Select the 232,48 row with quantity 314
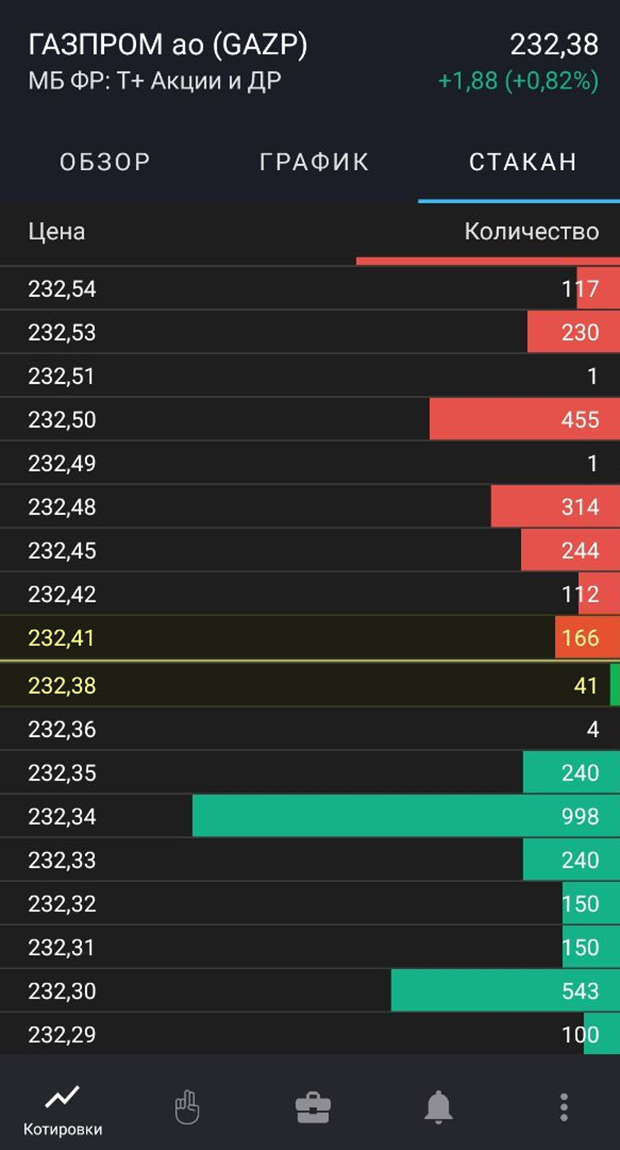620x1150 pixels. 310,507
